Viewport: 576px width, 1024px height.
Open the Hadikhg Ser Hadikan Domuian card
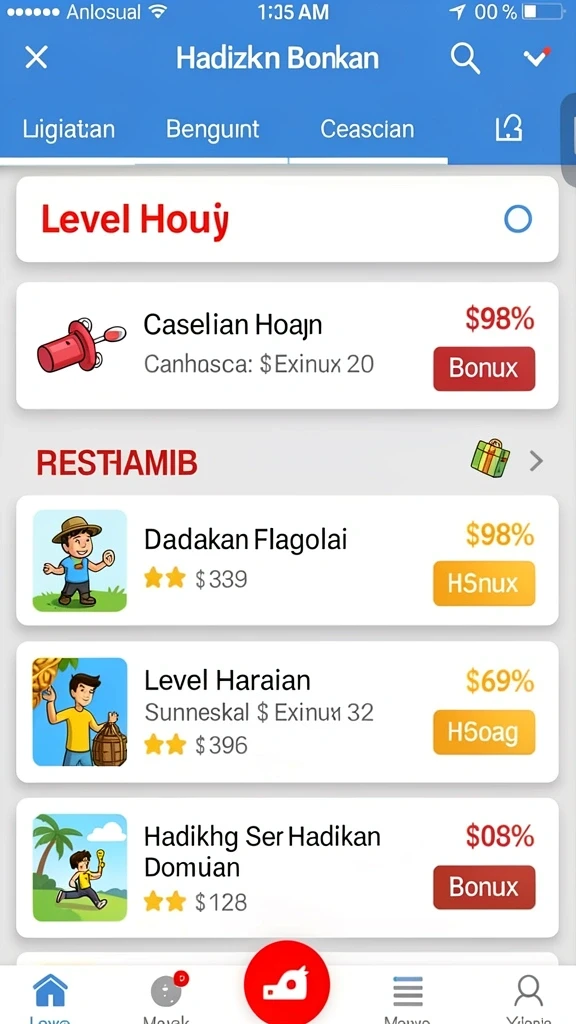pos(287,868)
